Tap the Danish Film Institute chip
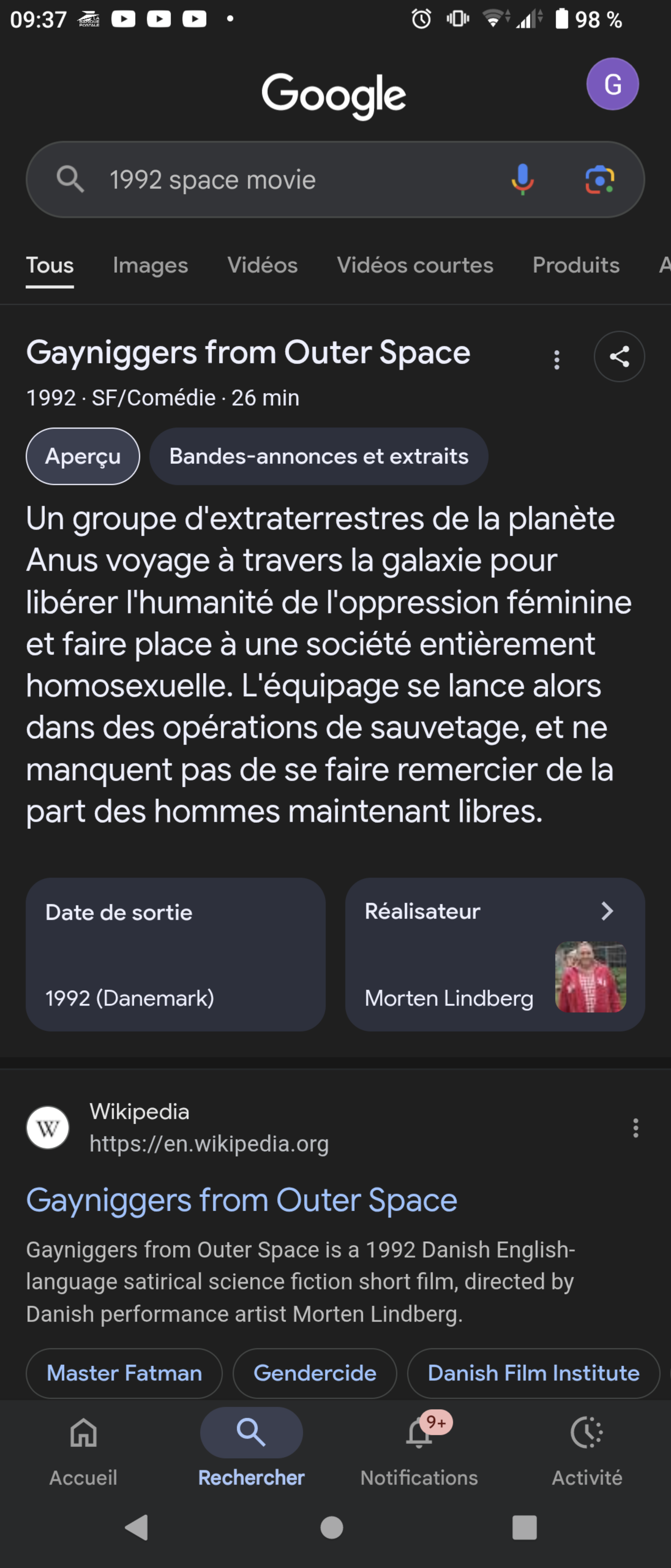This screenshot has width=671, height=1568. coord(533,1373)
